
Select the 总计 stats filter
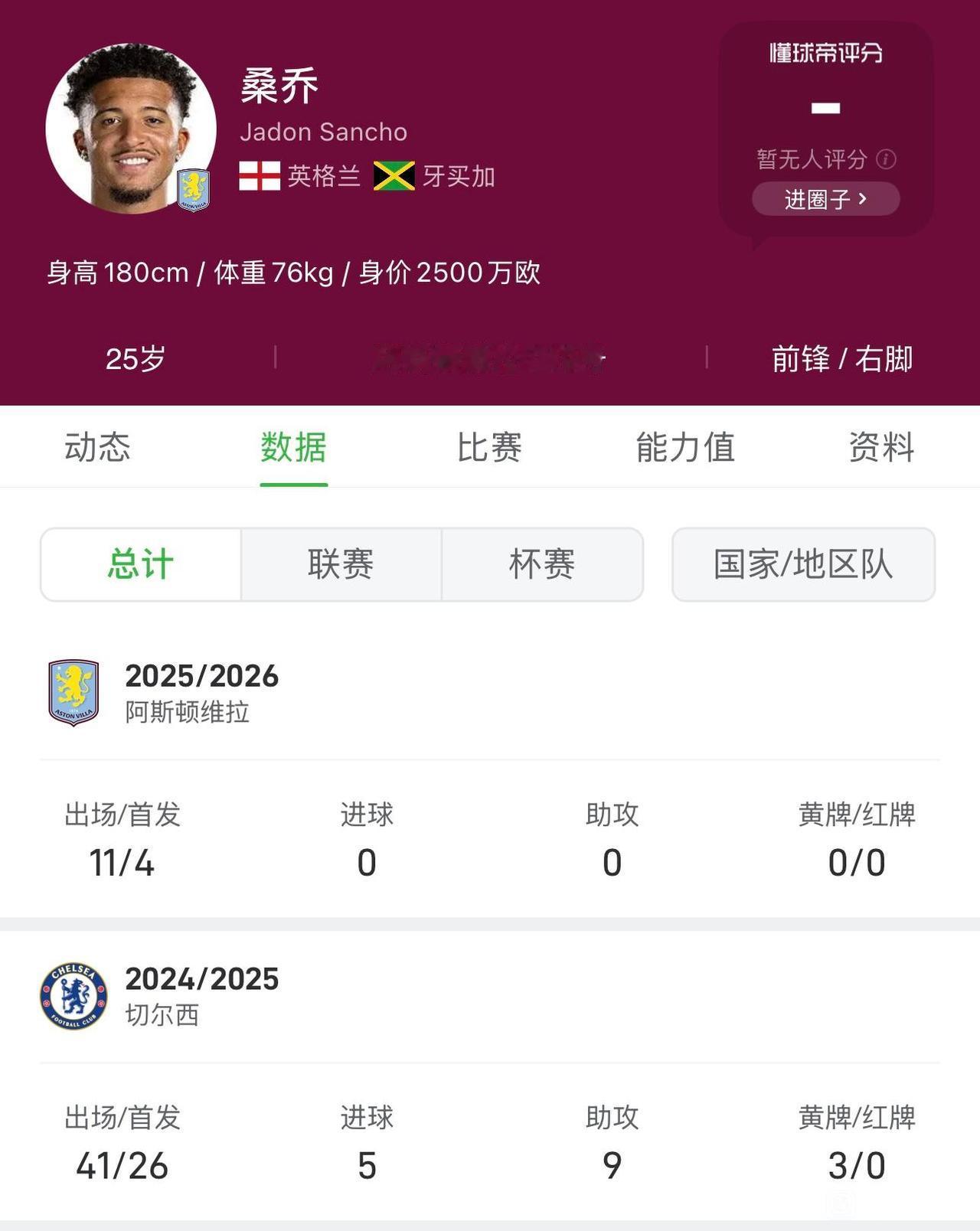tap(140, 564)
